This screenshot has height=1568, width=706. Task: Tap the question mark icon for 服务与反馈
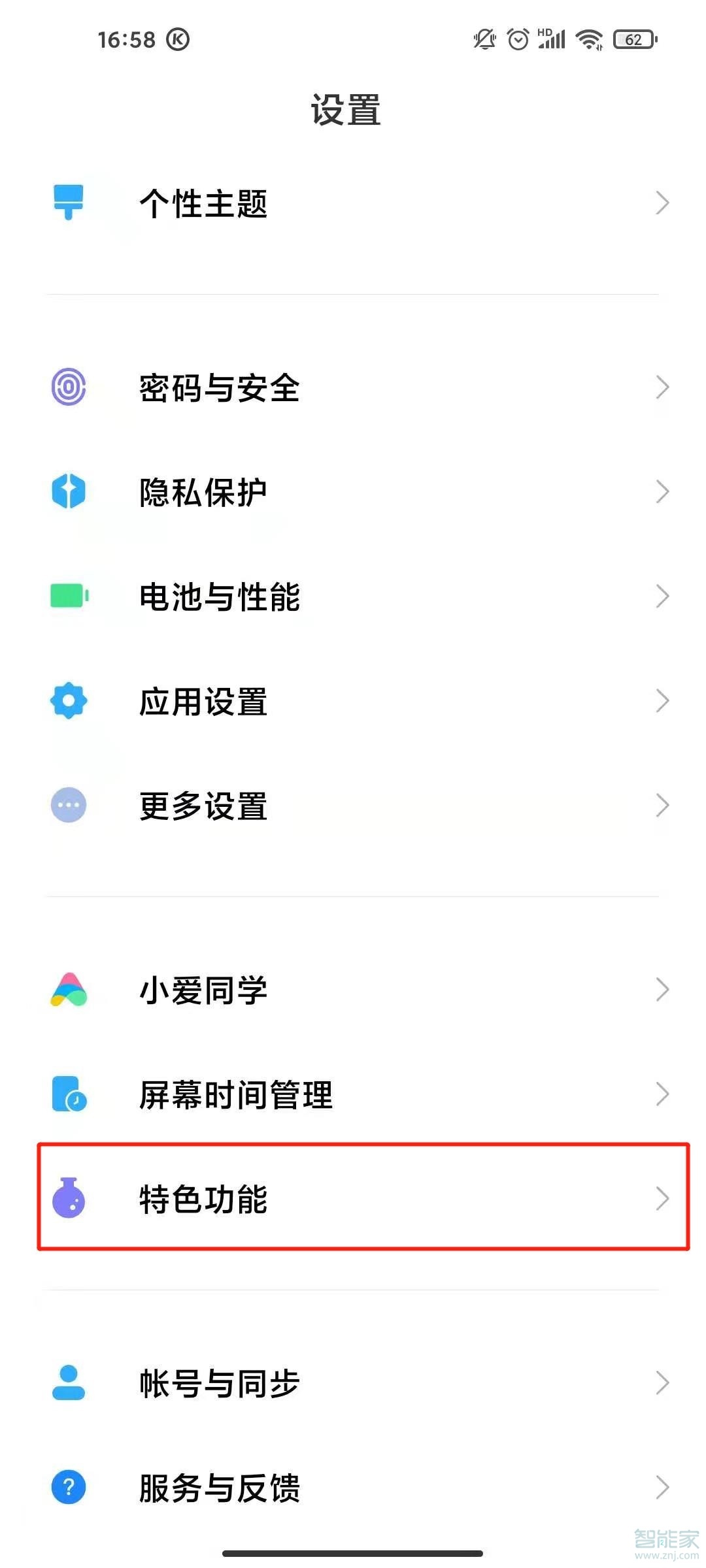pos(68,1487)
